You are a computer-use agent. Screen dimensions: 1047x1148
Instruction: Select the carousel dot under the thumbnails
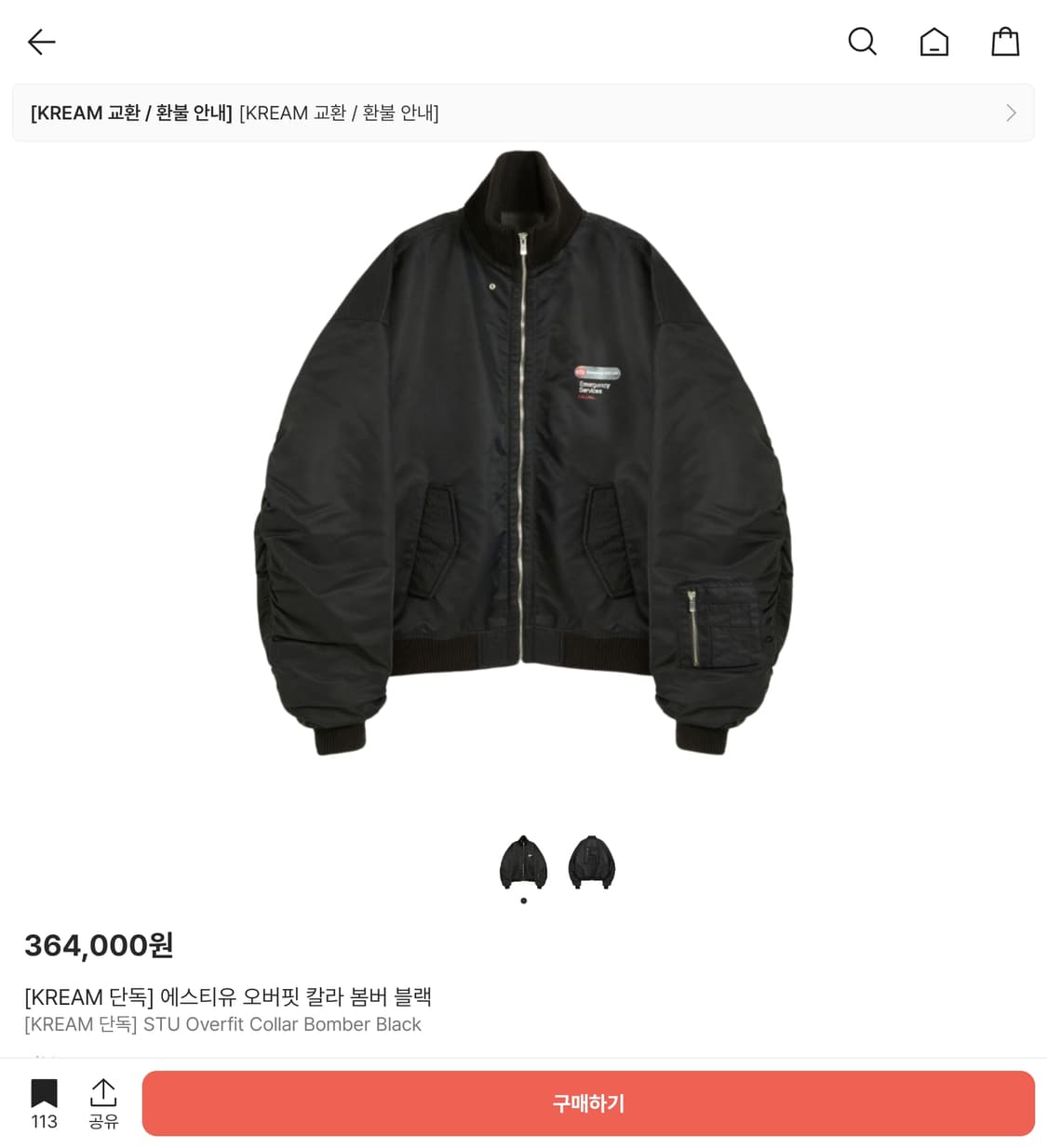[x=523, y=900]
